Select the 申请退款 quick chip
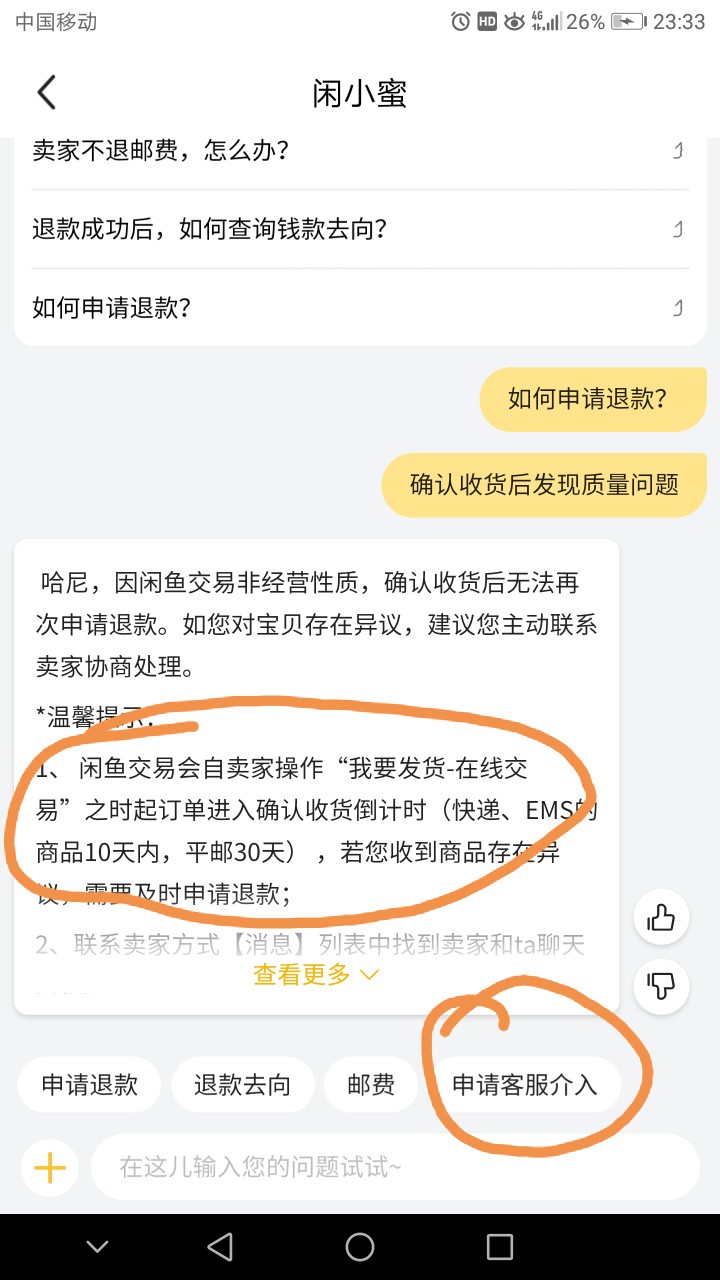720x1280 pixels. (90, 1085)
